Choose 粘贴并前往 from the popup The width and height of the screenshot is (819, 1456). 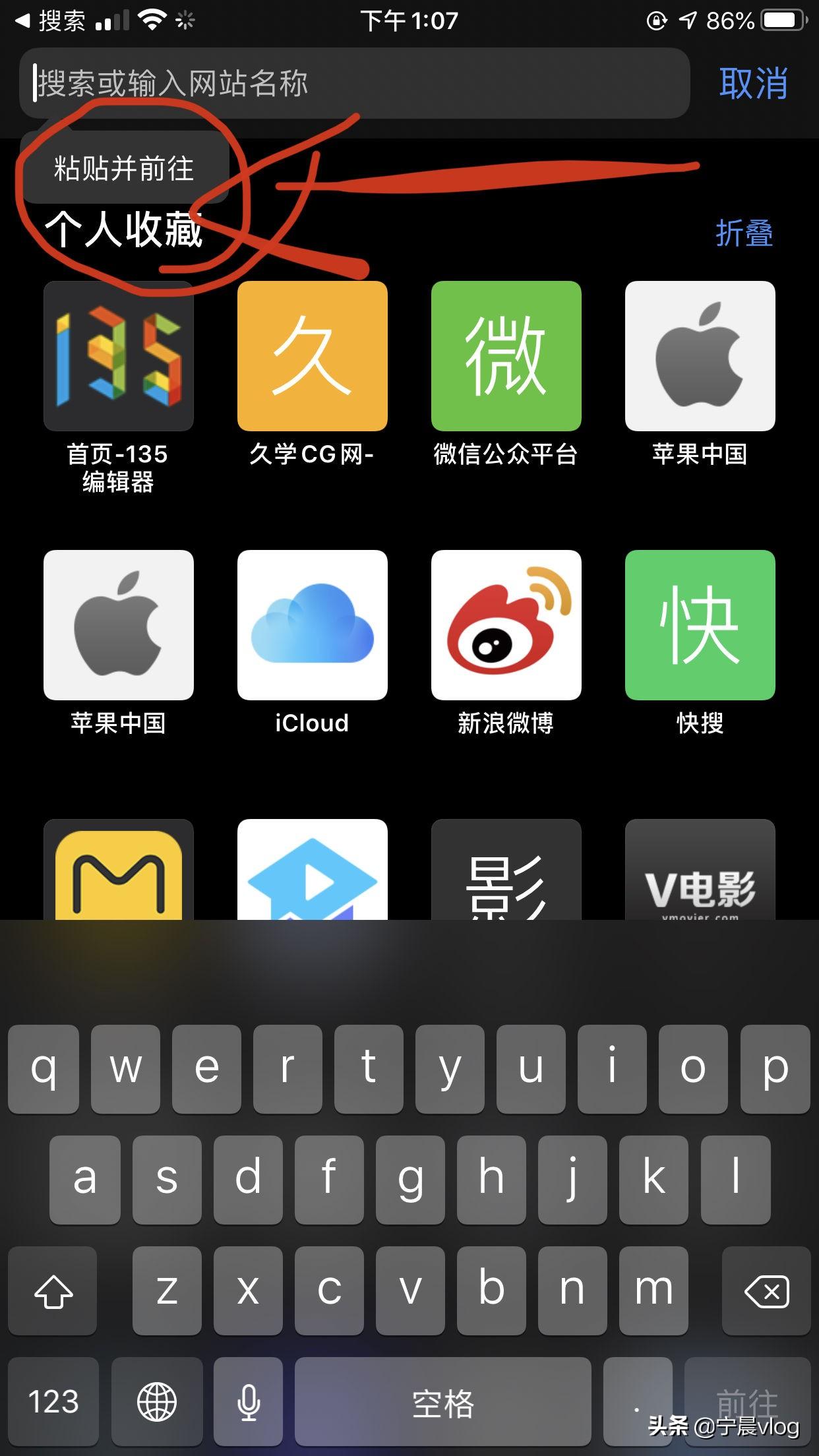point(124,168)
